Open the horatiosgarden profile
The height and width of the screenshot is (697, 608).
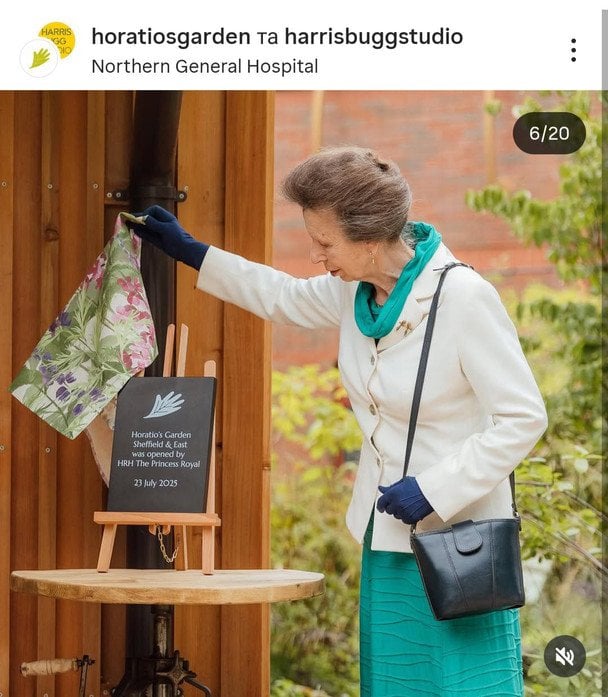pos(170,37)
